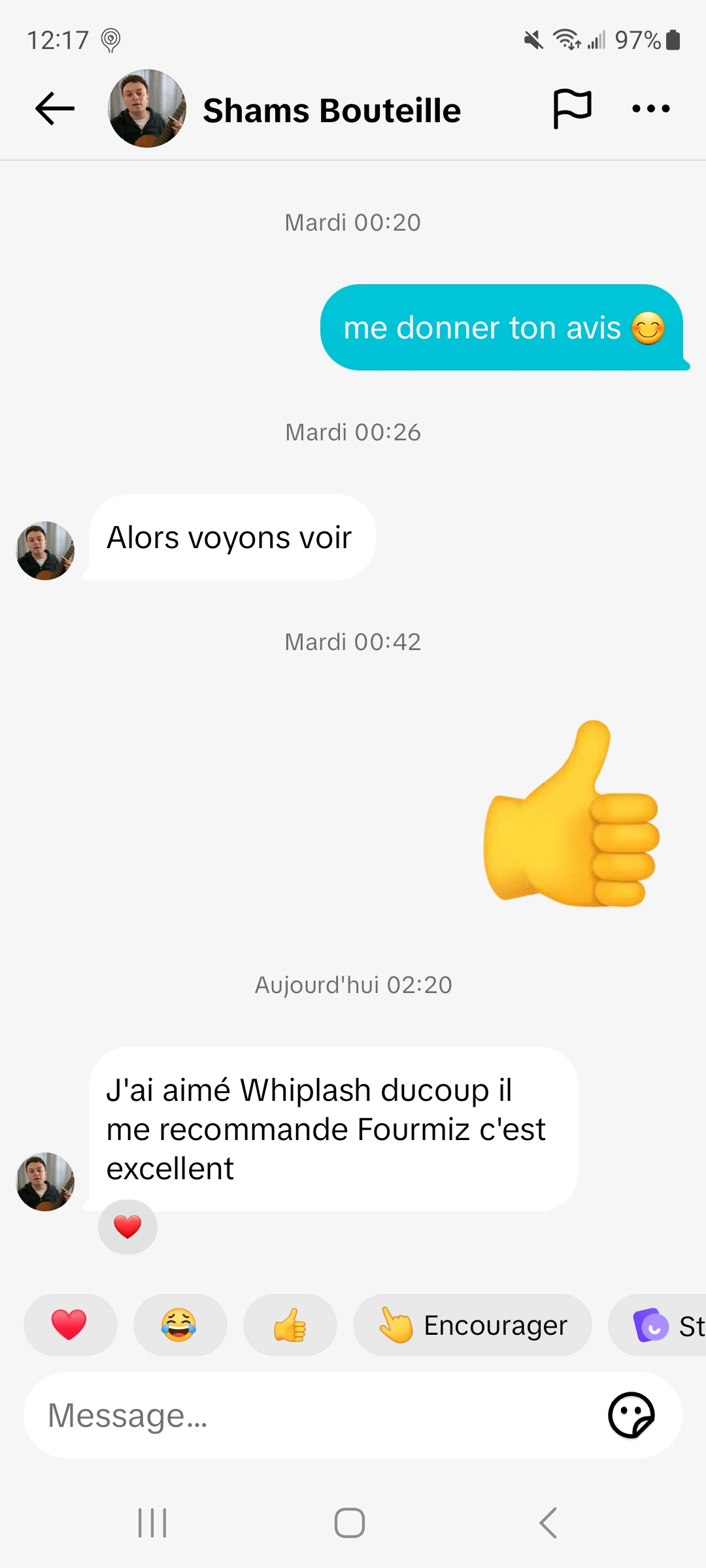Send the laughing emoji quick reaction
This screenshot has width=706, height=1568.
pos(180,1325)
